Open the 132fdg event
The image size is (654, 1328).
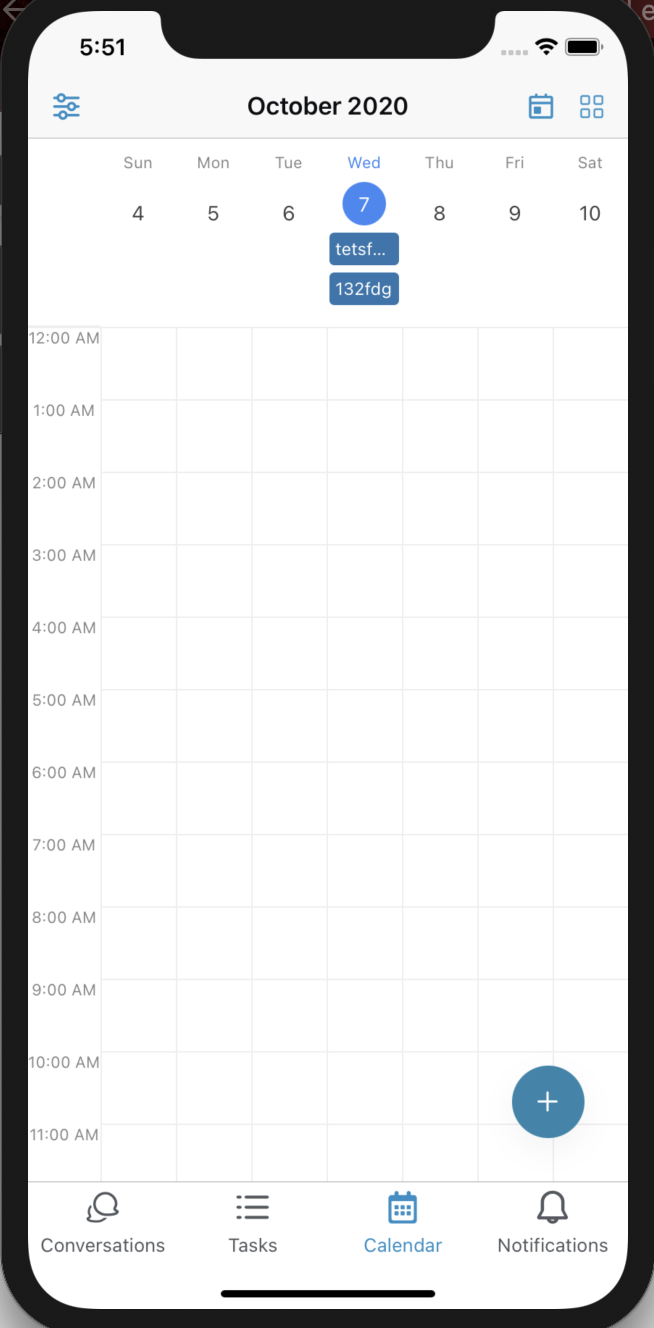[x=364, y=289]
